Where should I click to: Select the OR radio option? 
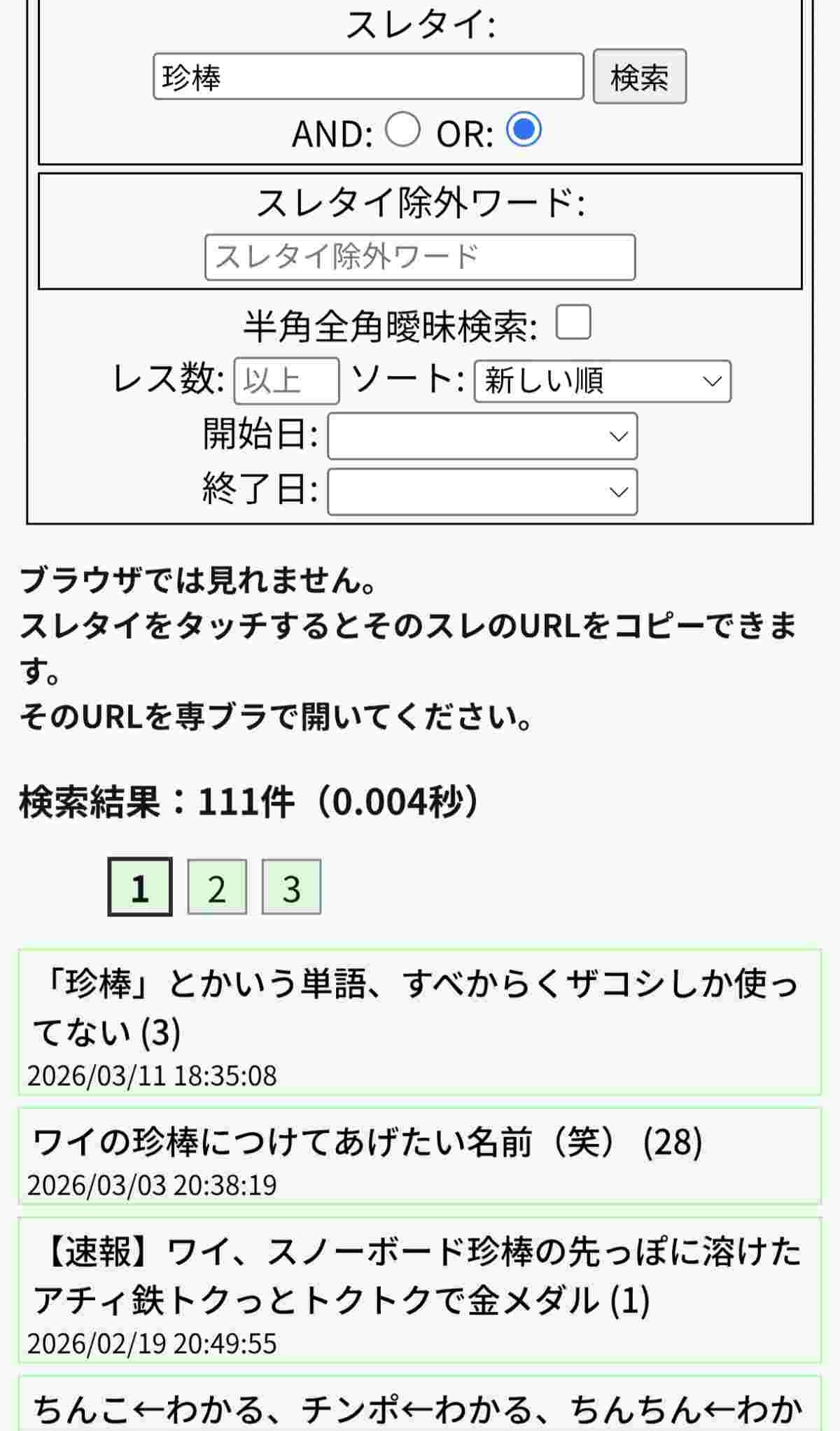pyautogui.click(x=524, y=130)
